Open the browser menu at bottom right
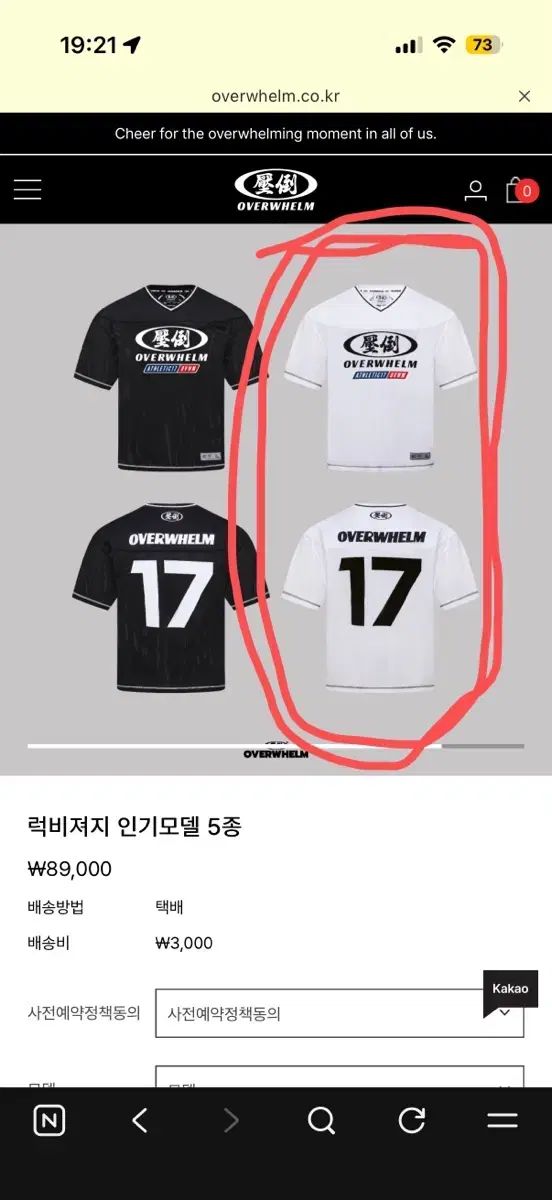The height and width of the screenshot is (1200, 552). [x=502, y=1121]
